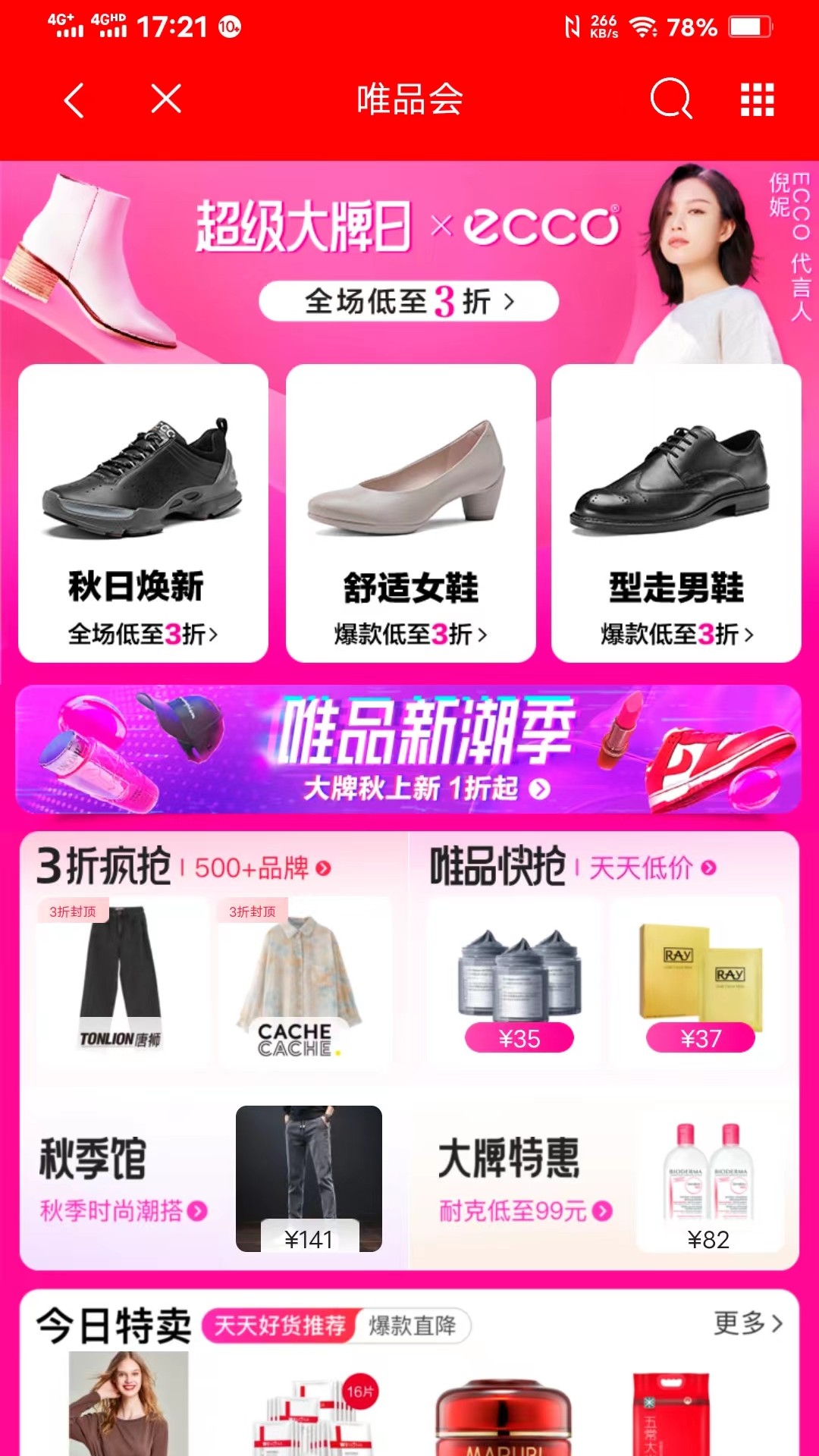819x1456 pixels.
Task: Open the 型走男鞋 card
Action: [x=676, y=513]
